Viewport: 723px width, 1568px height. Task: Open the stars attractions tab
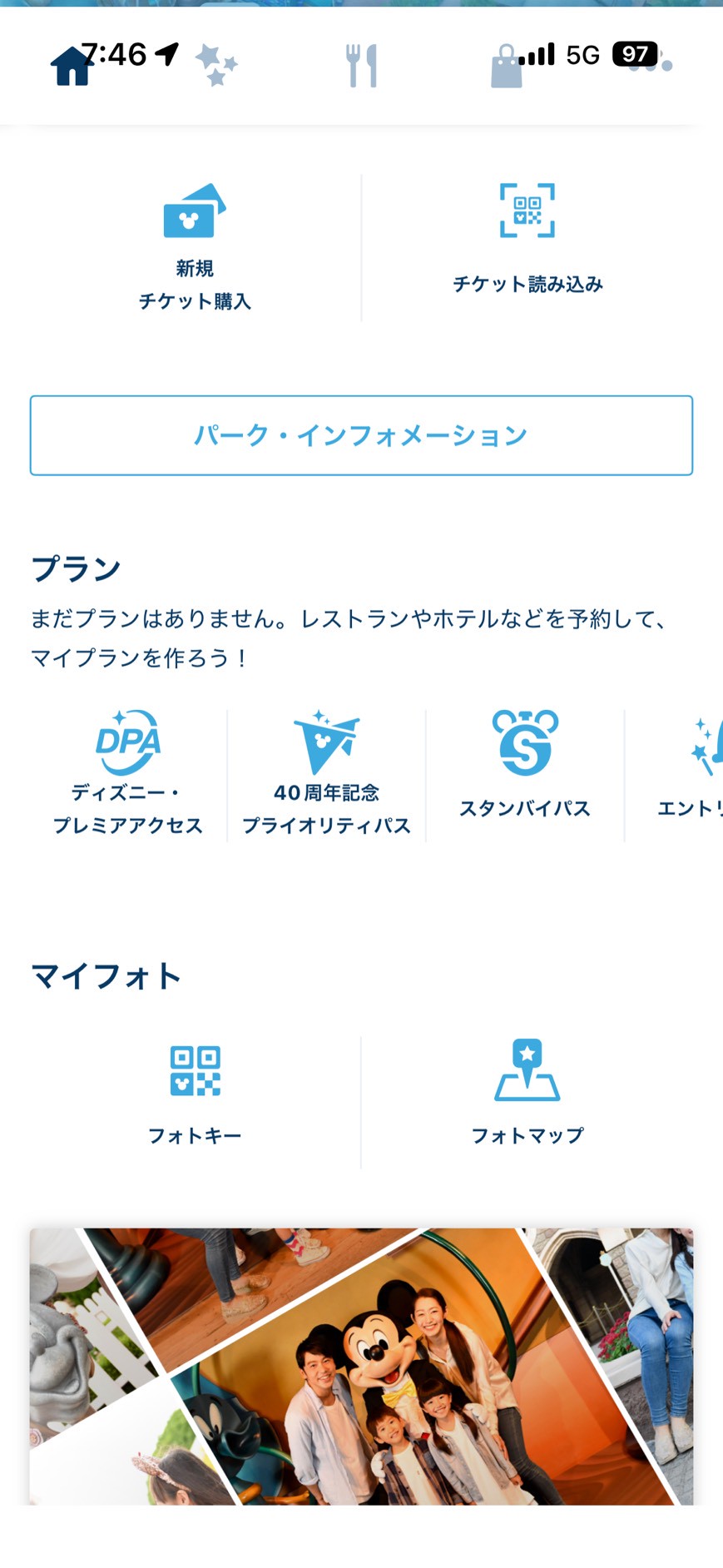pyautogui.click(x=216, y=66)
